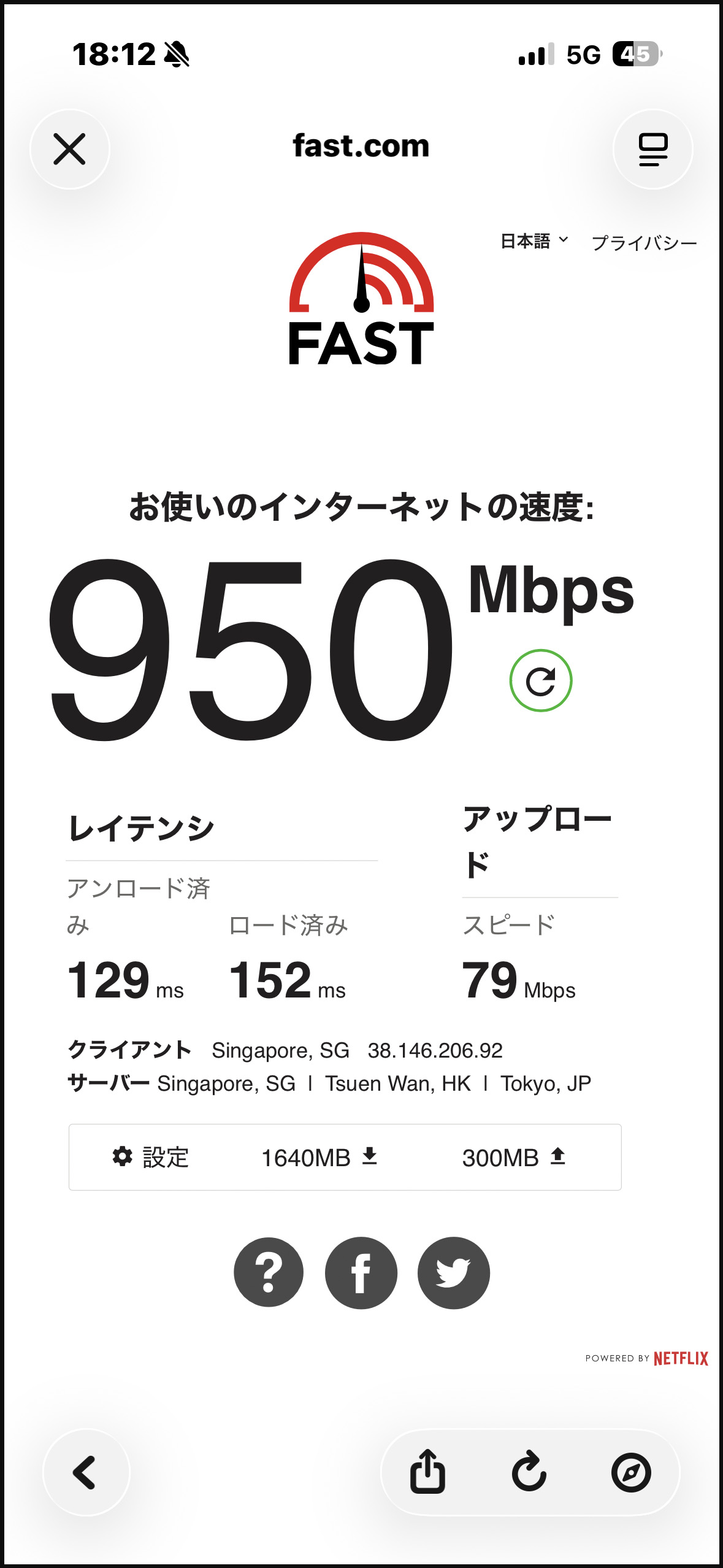Close the in-app browser with X
Image resolution: width=723 pixels, height=1568 pixels.
click(69, 149)
